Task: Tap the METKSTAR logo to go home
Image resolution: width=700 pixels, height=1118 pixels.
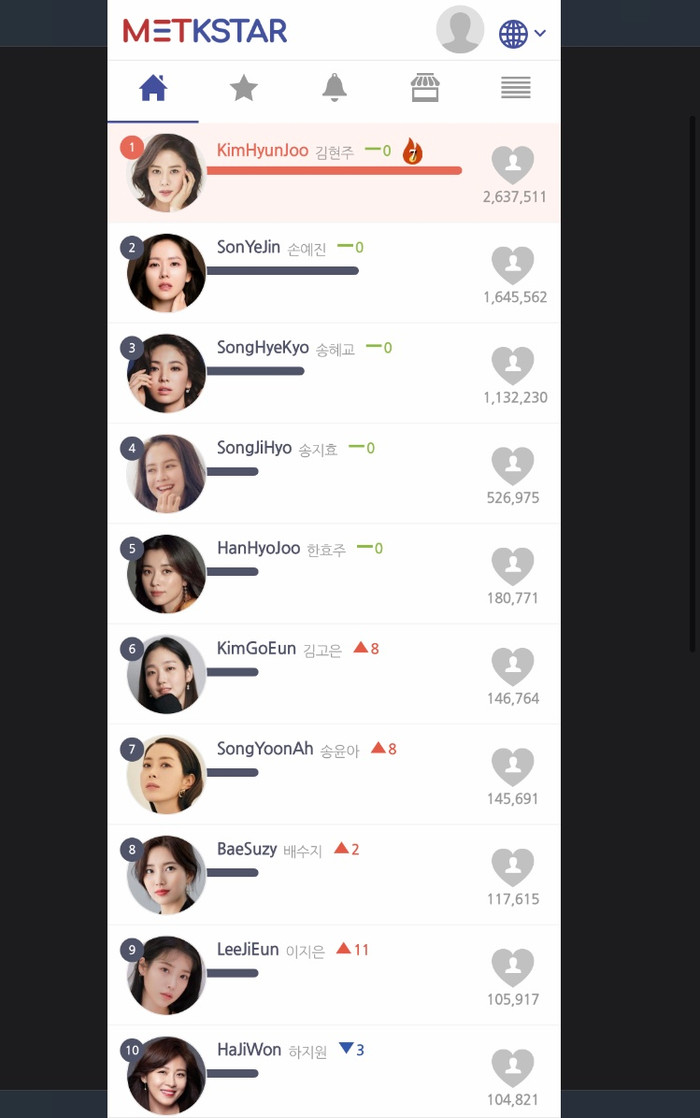Action: 205,31
